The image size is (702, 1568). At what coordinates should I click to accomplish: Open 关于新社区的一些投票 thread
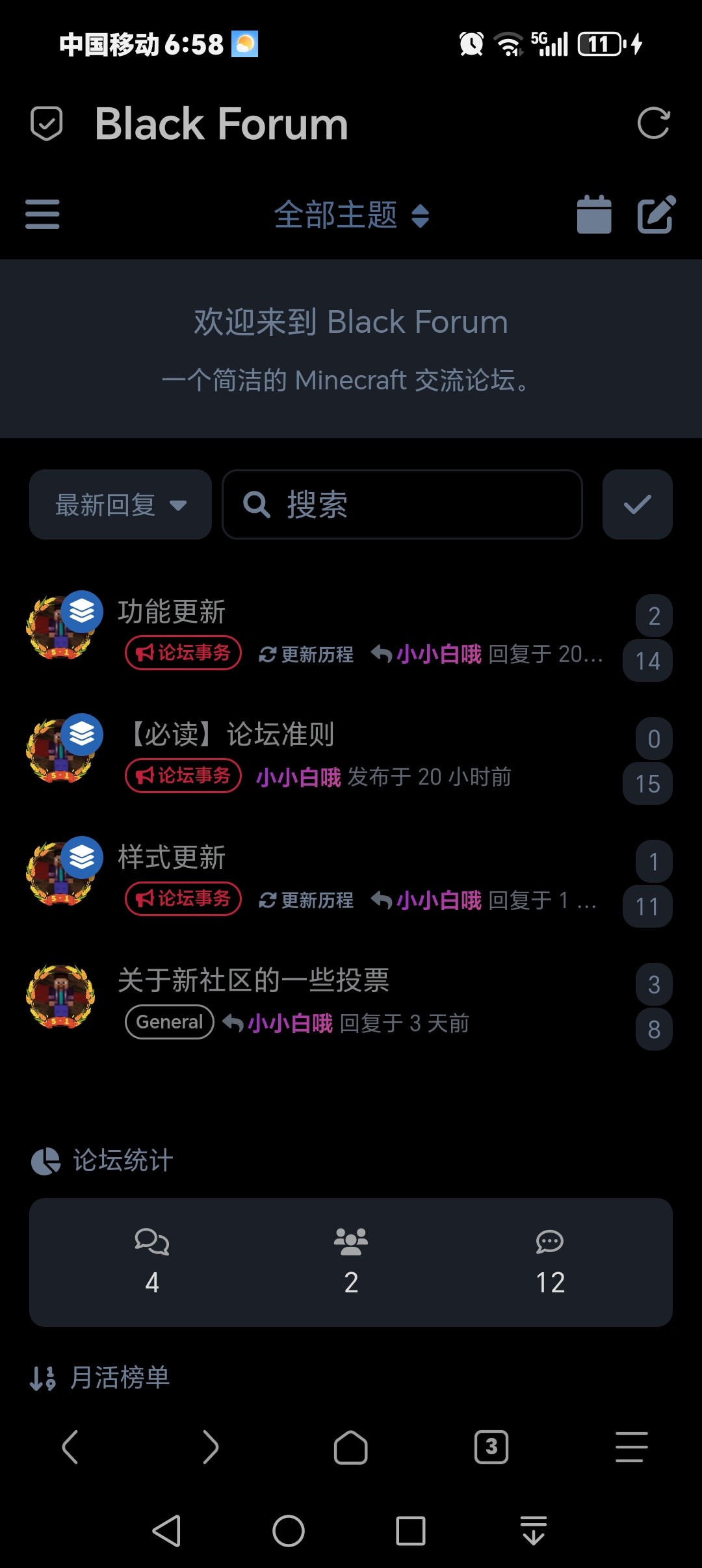pyautogui.click(x=253, y=980)
